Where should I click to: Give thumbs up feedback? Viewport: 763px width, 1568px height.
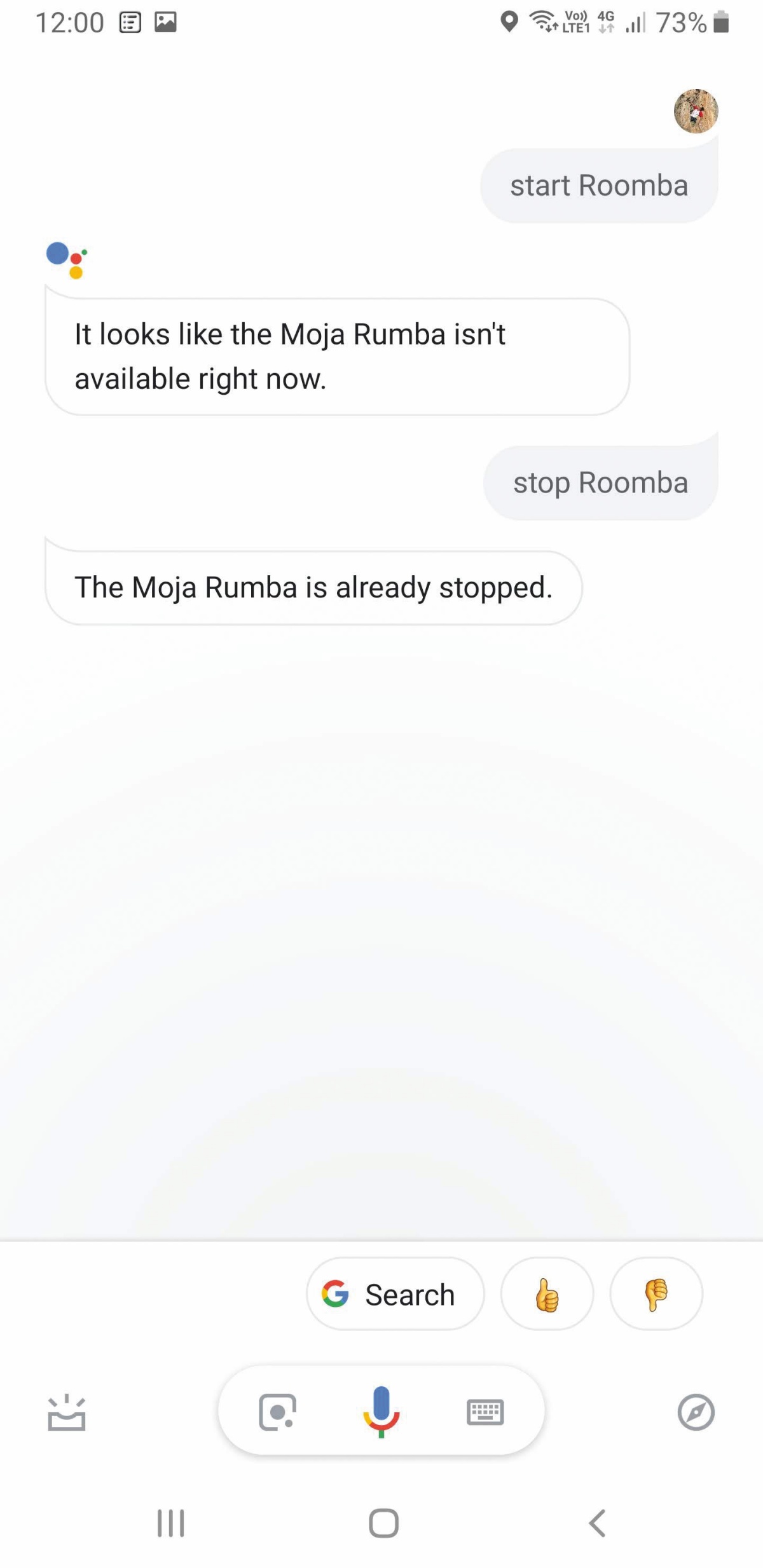tap(547, 1294)
